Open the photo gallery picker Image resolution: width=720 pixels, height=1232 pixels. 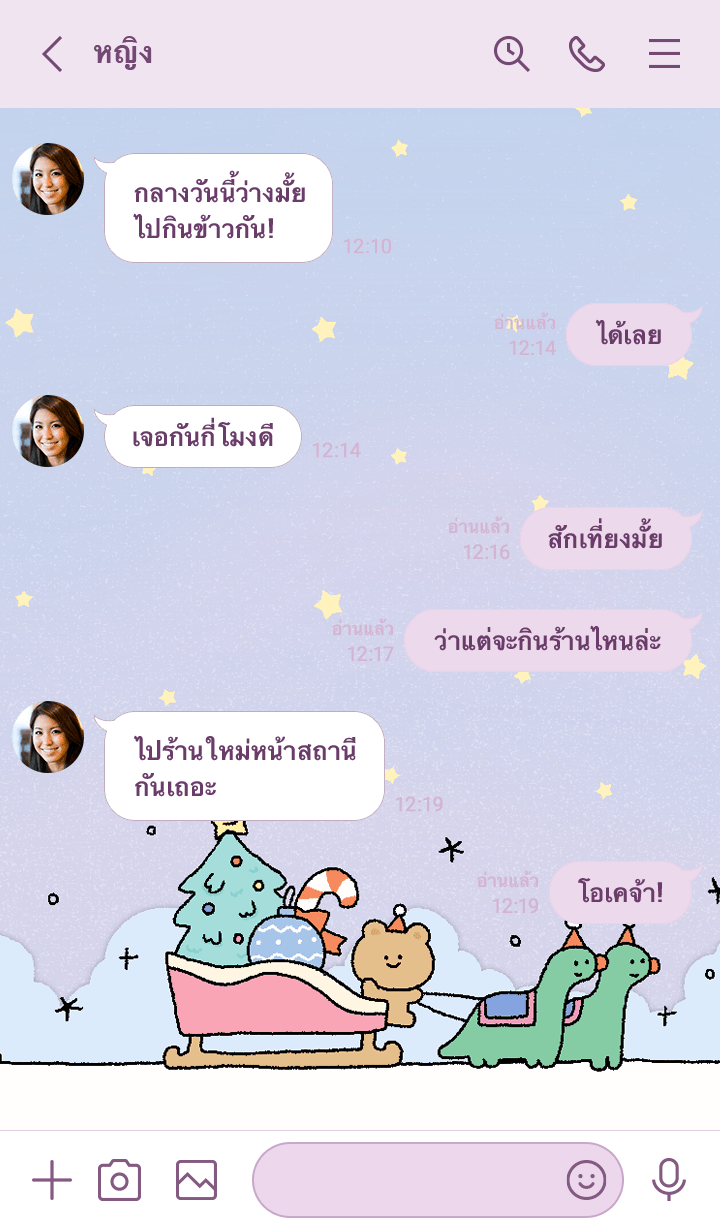[x=196, y=1181]
